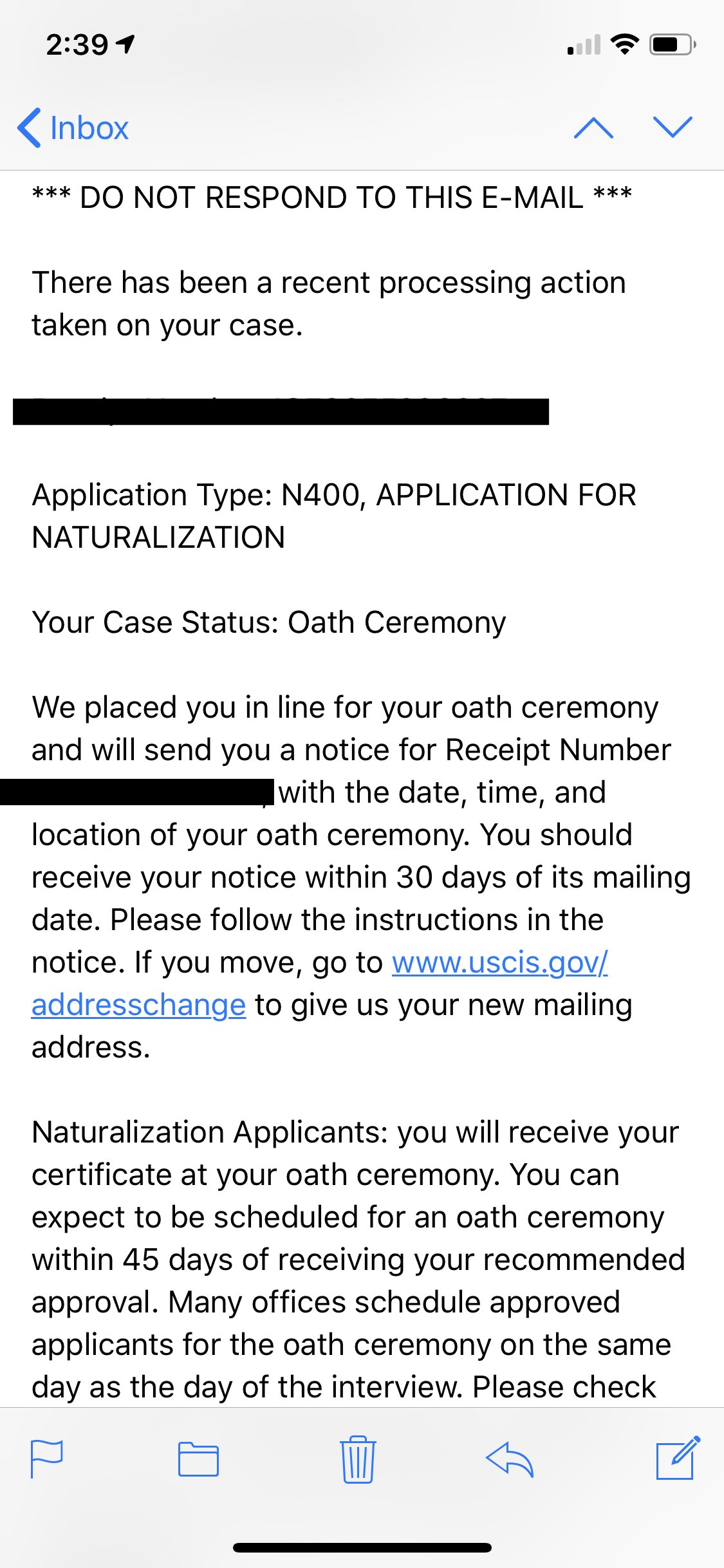
Task: Delete this email with trash icon
Action: click(358, 1459)
